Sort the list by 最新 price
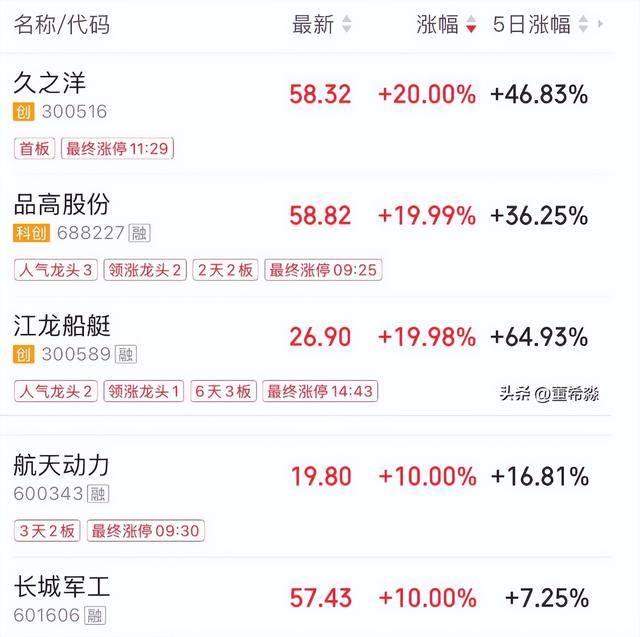The image size is (640, 637). pyautogui.click(x=321, y=25)
